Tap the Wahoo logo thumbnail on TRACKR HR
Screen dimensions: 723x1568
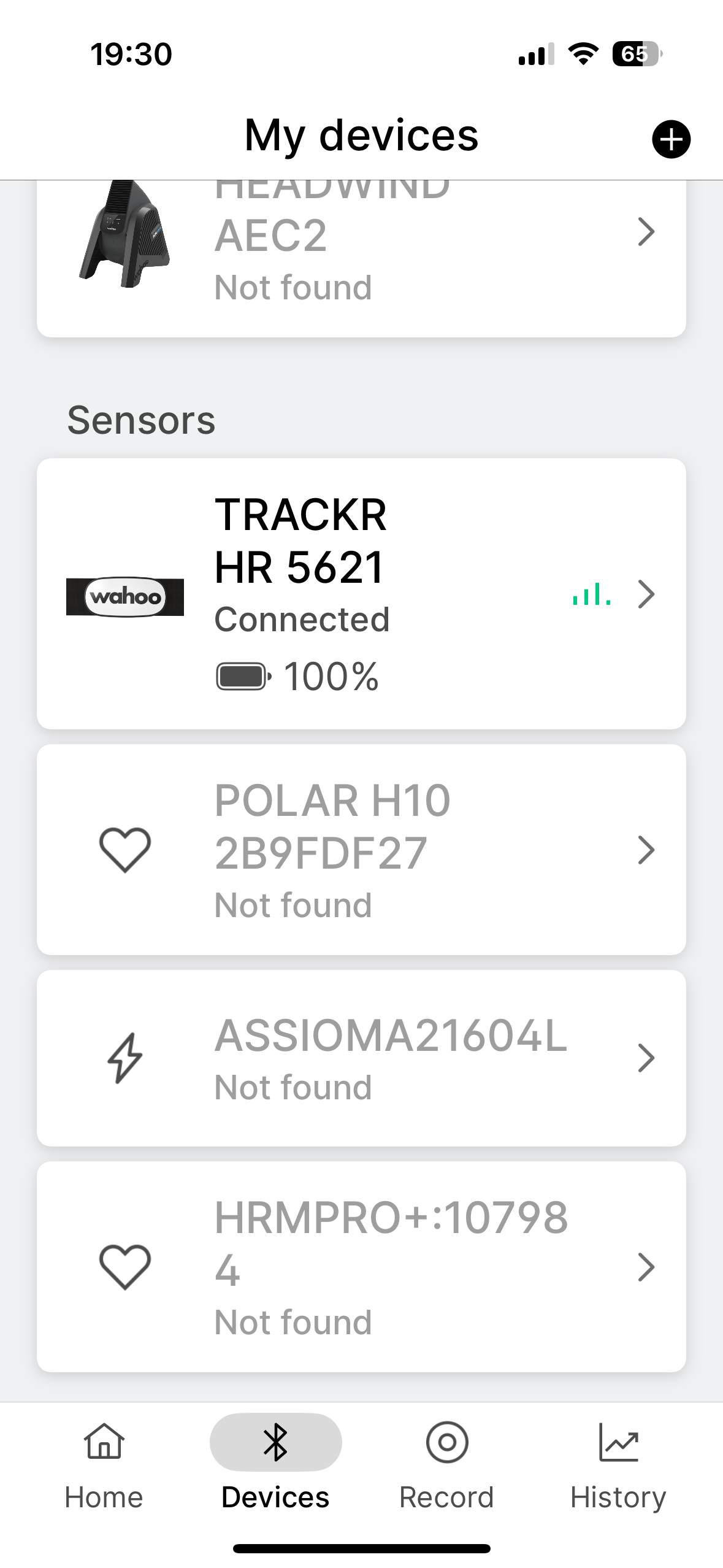point(125,597)
